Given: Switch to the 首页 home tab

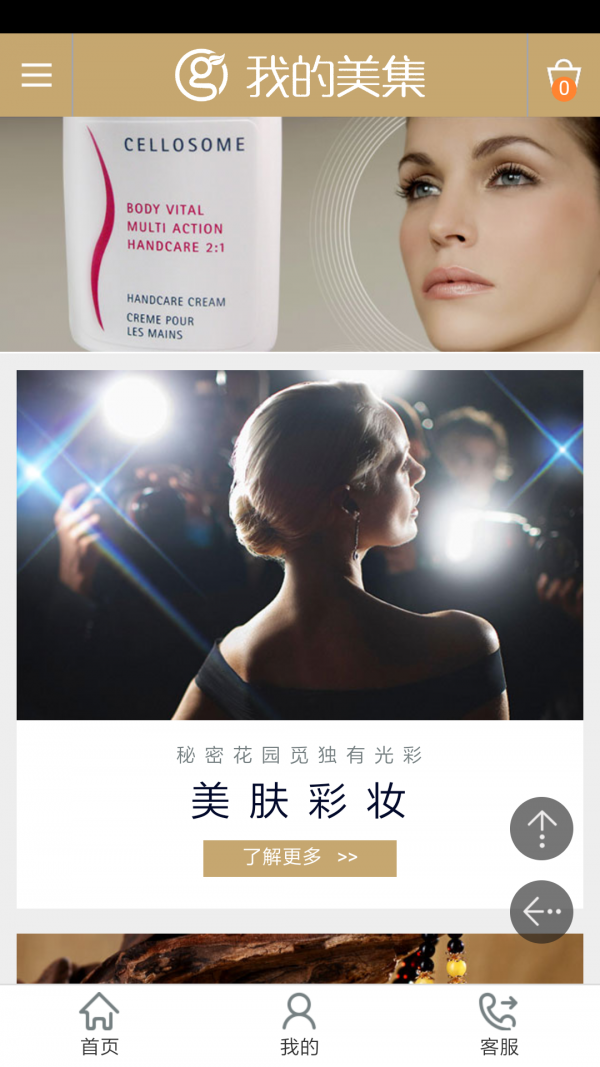Looking at the screenshot, I should point(99,1025).
